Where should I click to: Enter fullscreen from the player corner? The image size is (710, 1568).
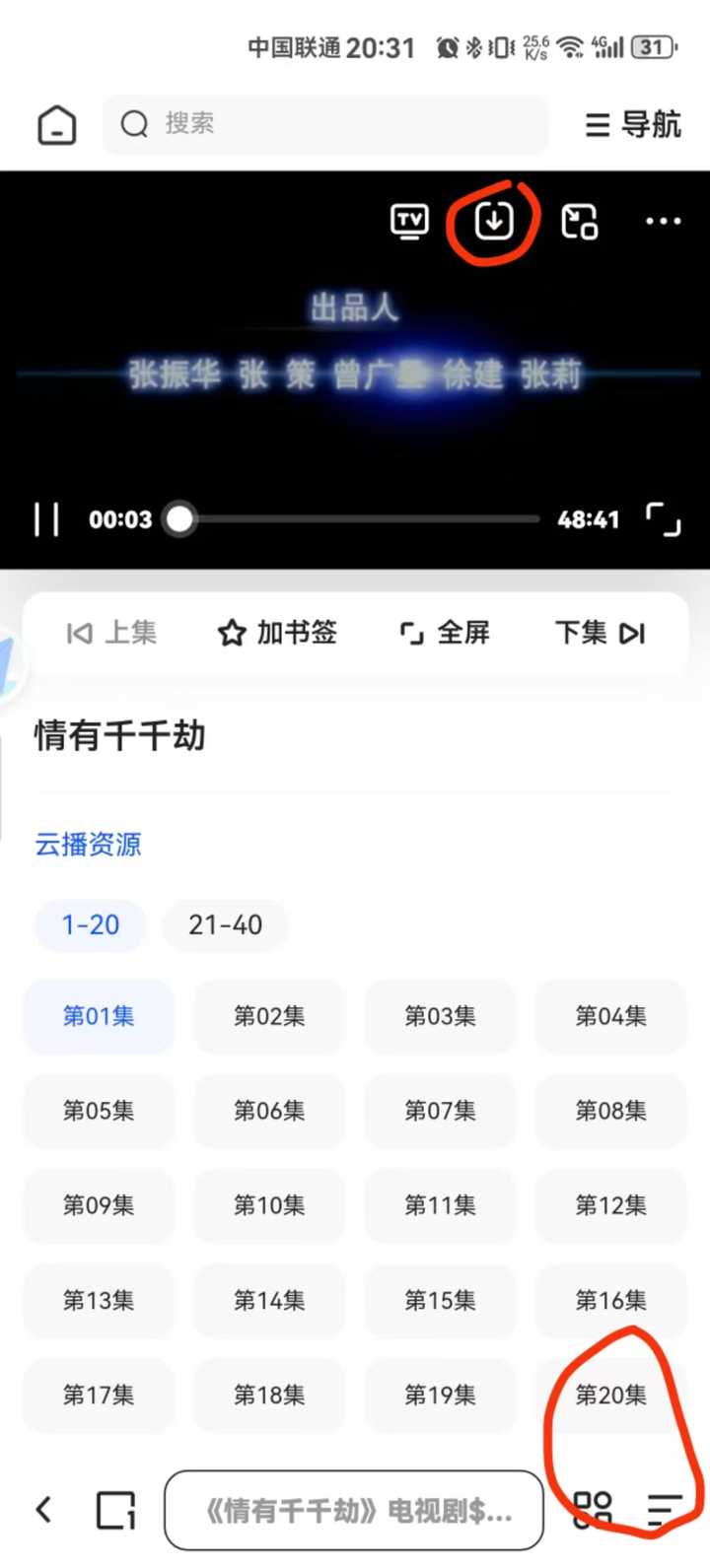[x=663, y=519]
